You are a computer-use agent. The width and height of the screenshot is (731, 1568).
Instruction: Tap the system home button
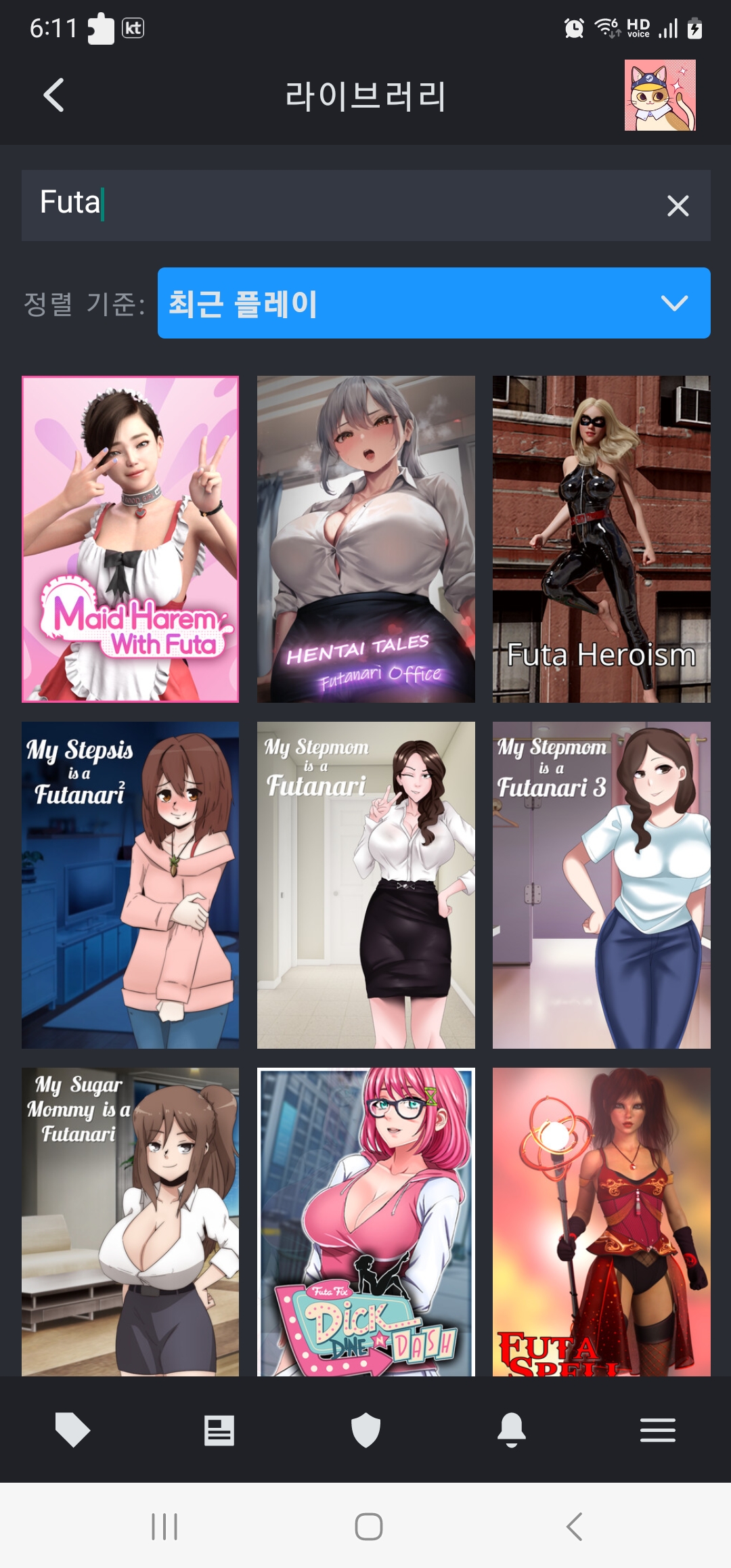(368, 1526)
